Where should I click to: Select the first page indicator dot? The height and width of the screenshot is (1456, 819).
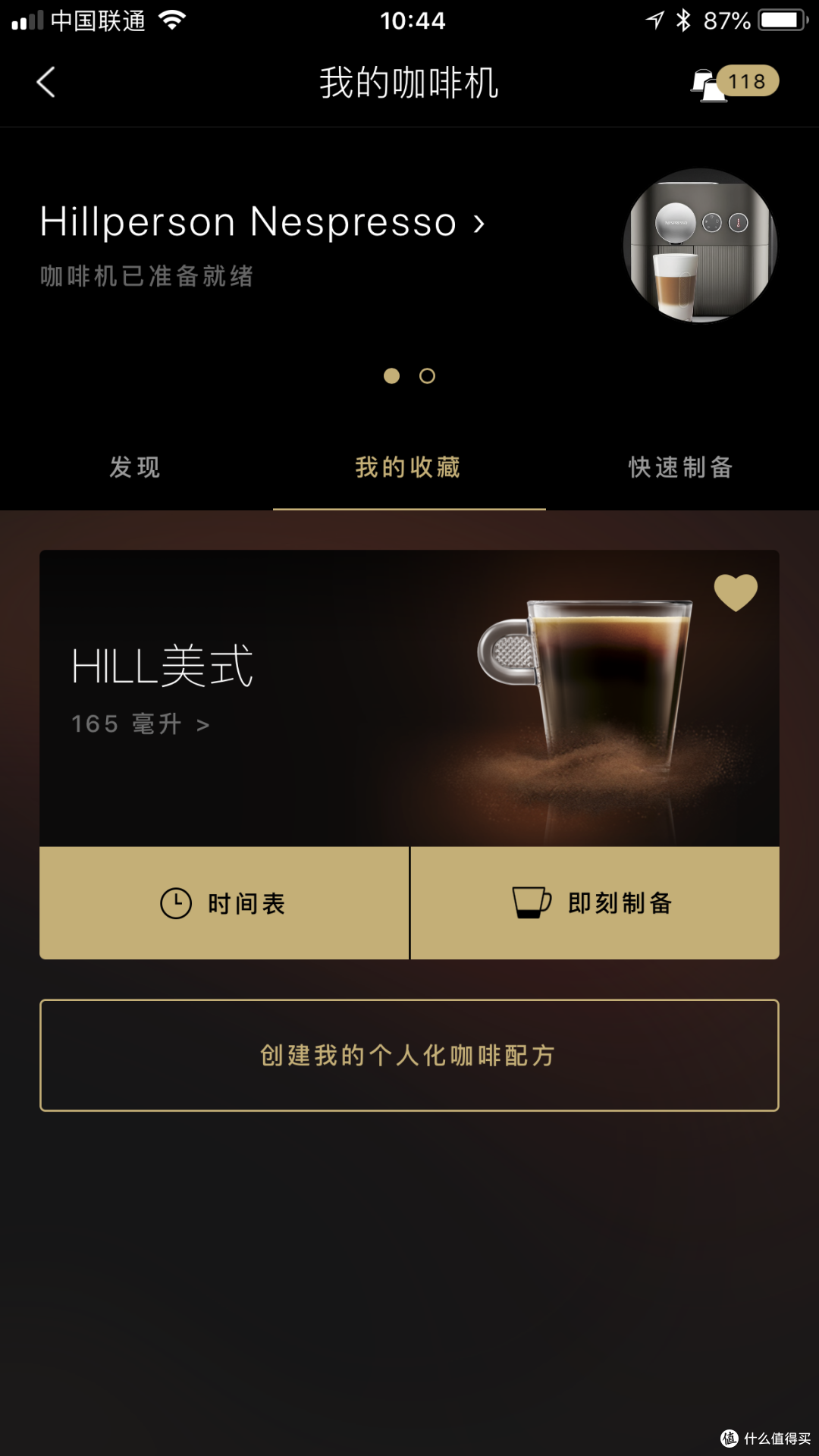click(x=393, y=376)
